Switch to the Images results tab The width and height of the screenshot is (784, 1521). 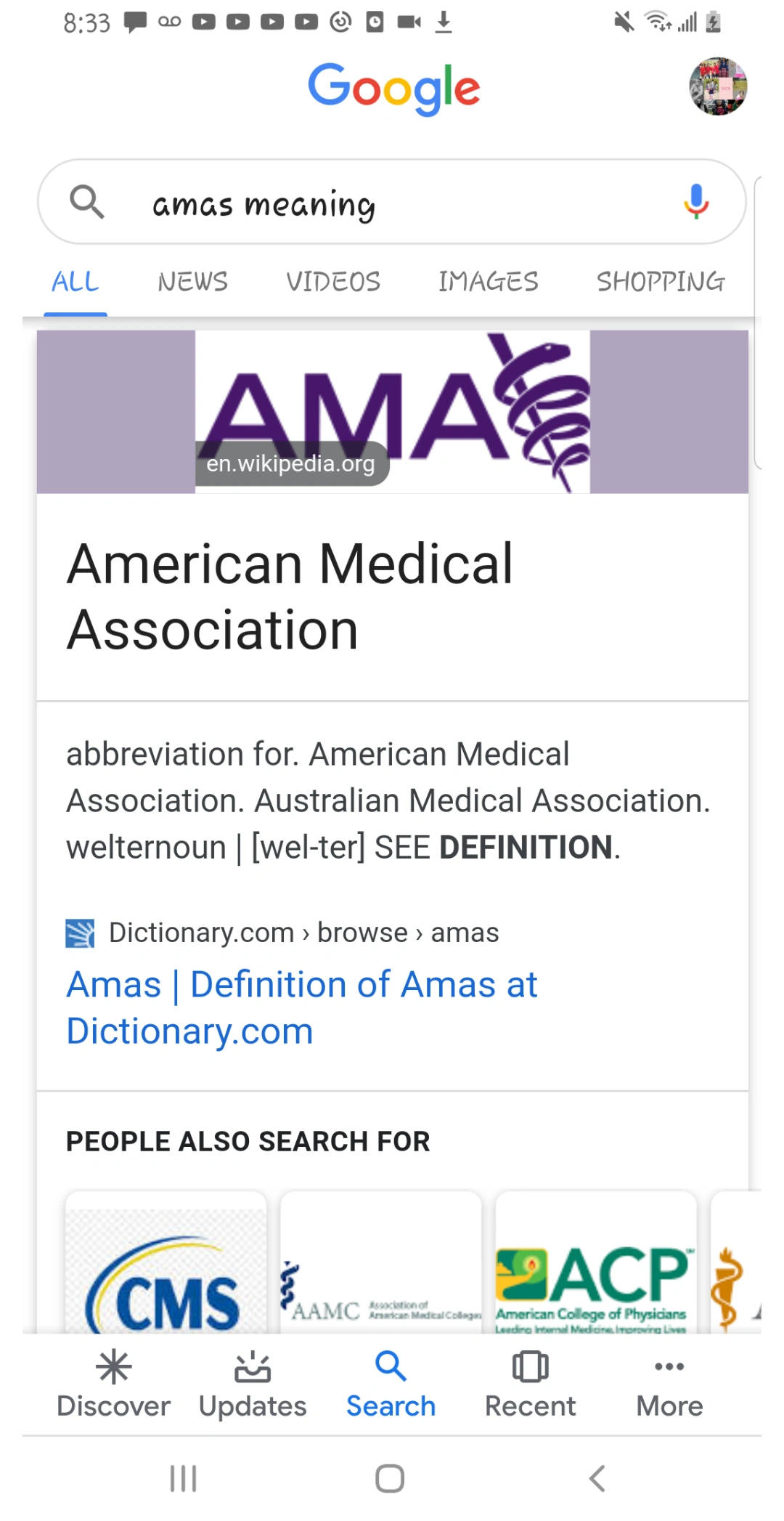coord(488,282)
